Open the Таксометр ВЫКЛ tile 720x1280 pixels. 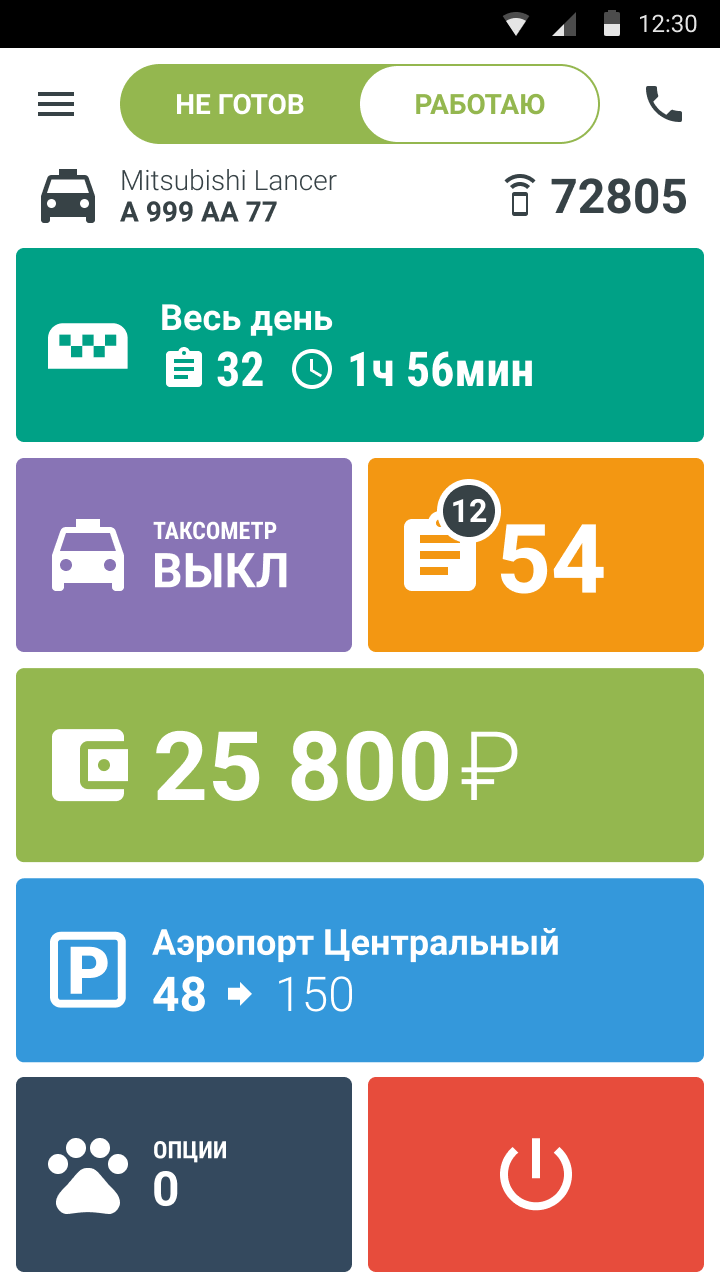point(184,555)
